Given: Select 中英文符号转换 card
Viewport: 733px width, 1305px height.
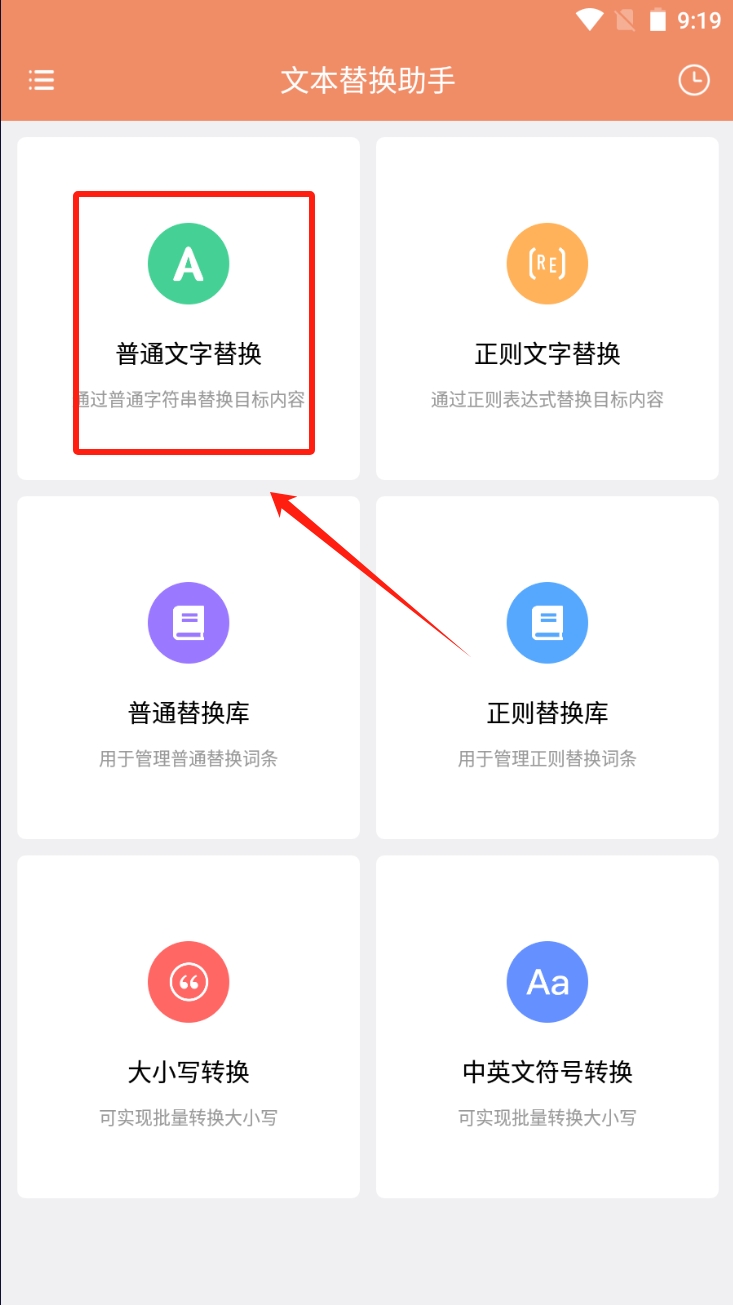Looking at the screenshot, I should [547, 1026].
